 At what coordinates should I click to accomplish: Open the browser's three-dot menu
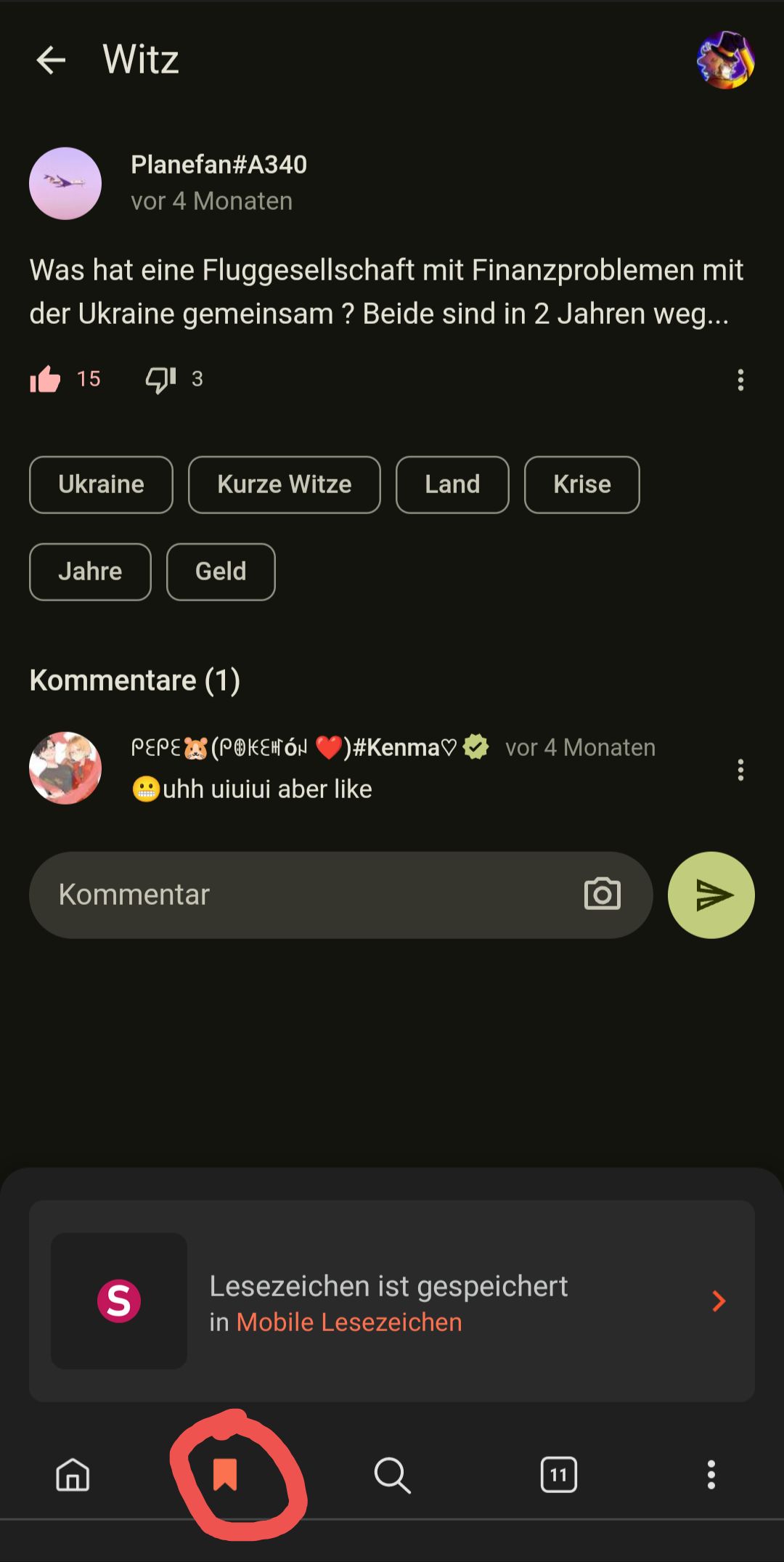tap(711, 1475)
